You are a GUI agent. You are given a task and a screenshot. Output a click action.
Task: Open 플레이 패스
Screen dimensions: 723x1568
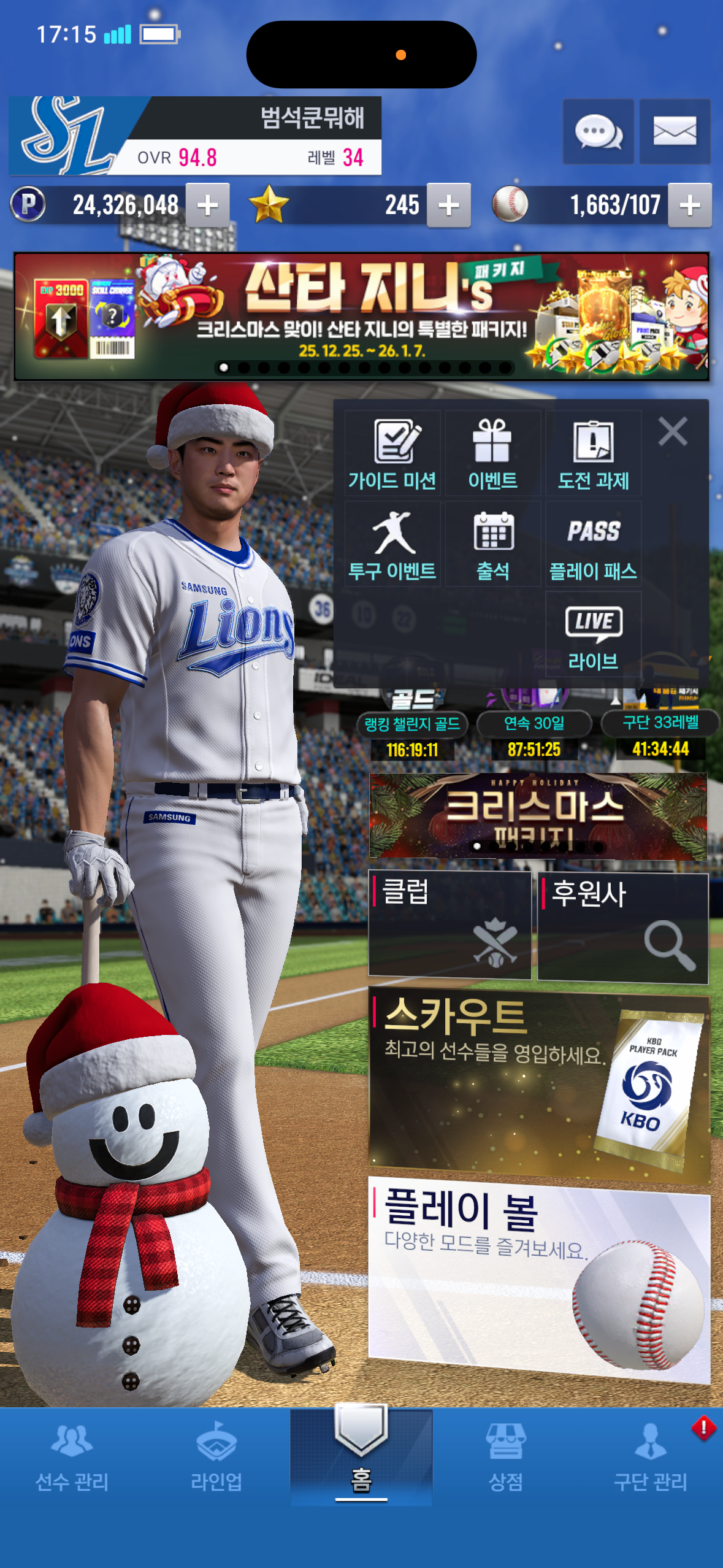(593, 544)
